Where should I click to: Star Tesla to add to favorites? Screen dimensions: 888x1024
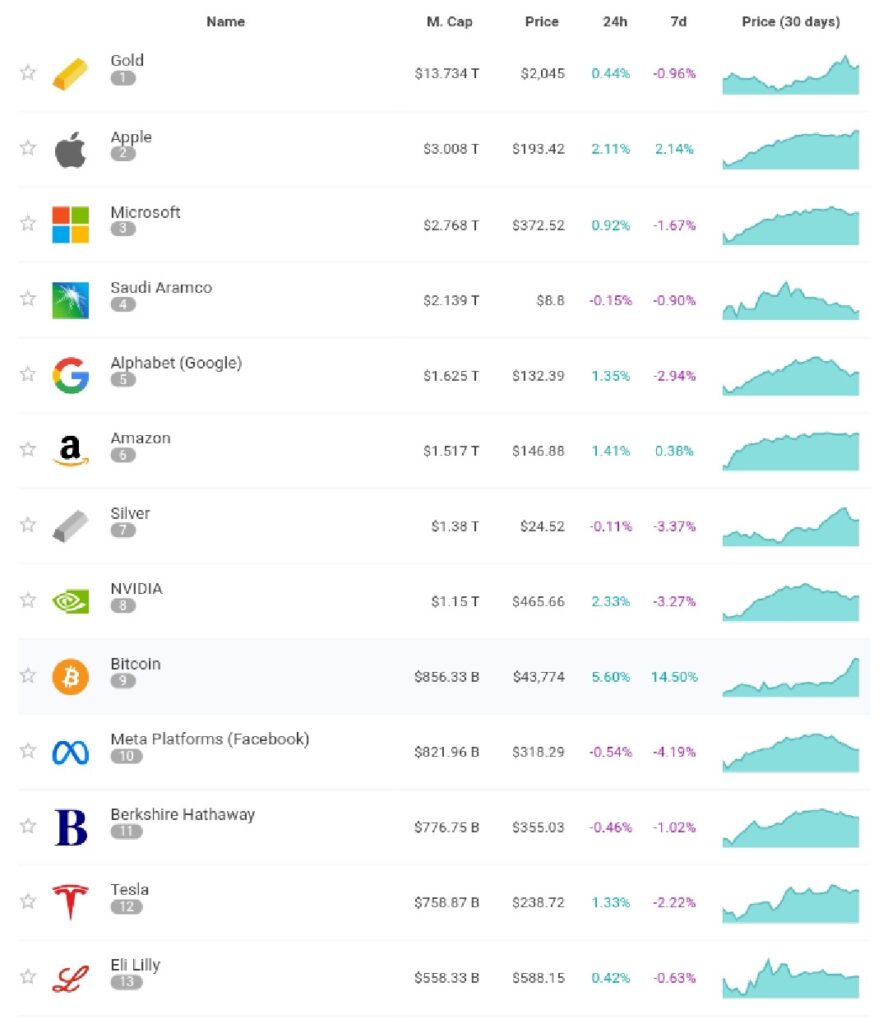pyautogui.click(x=27, y=902)
